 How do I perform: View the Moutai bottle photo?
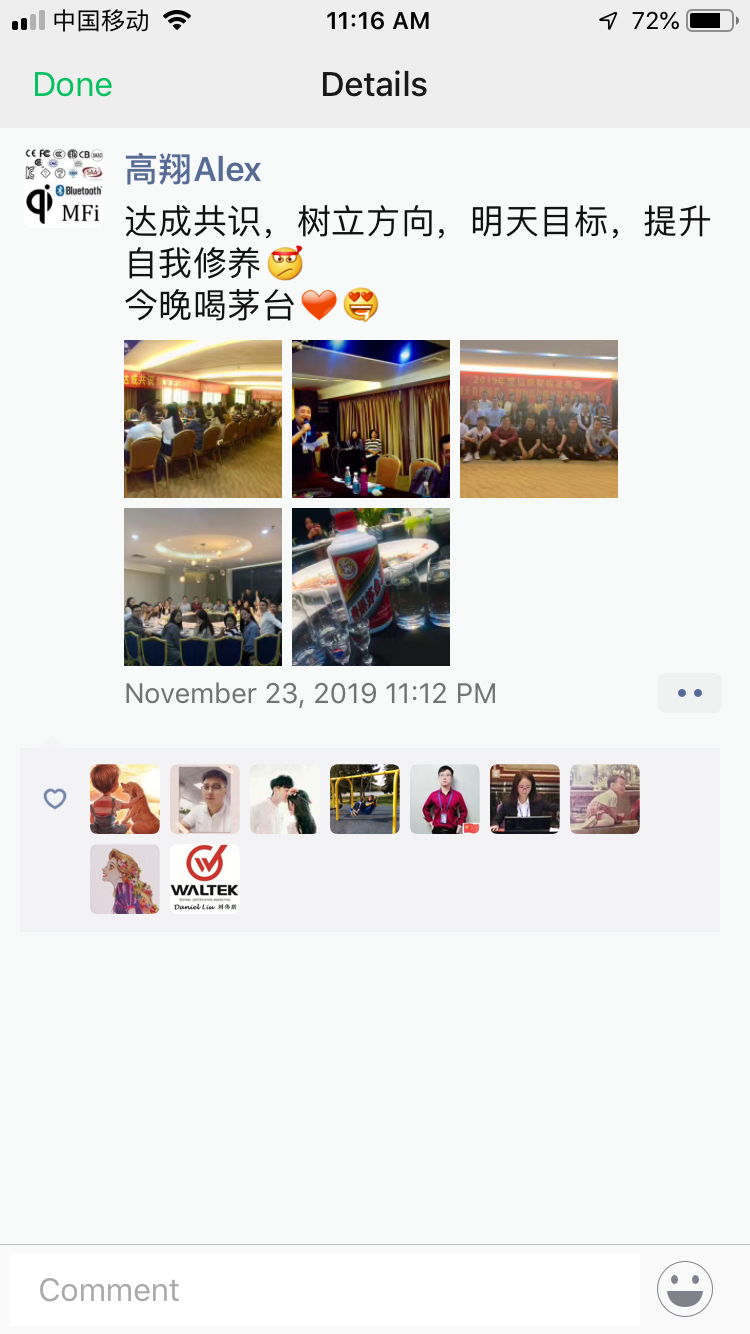(371, 587)
